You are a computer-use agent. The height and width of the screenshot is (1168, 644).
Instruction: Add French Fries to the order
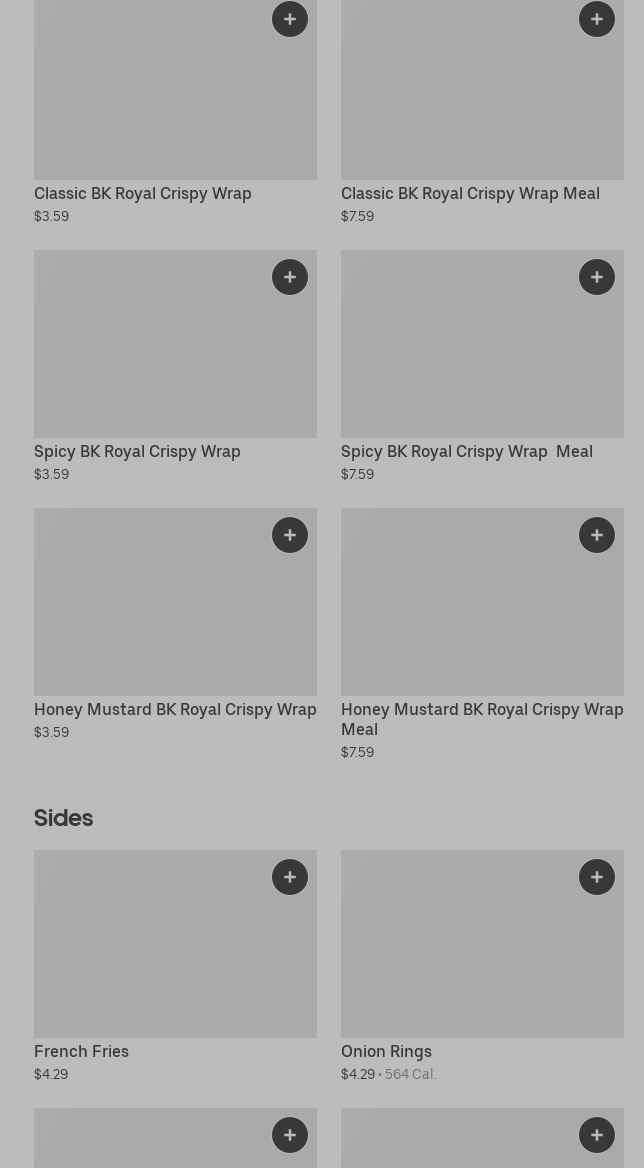290,877
